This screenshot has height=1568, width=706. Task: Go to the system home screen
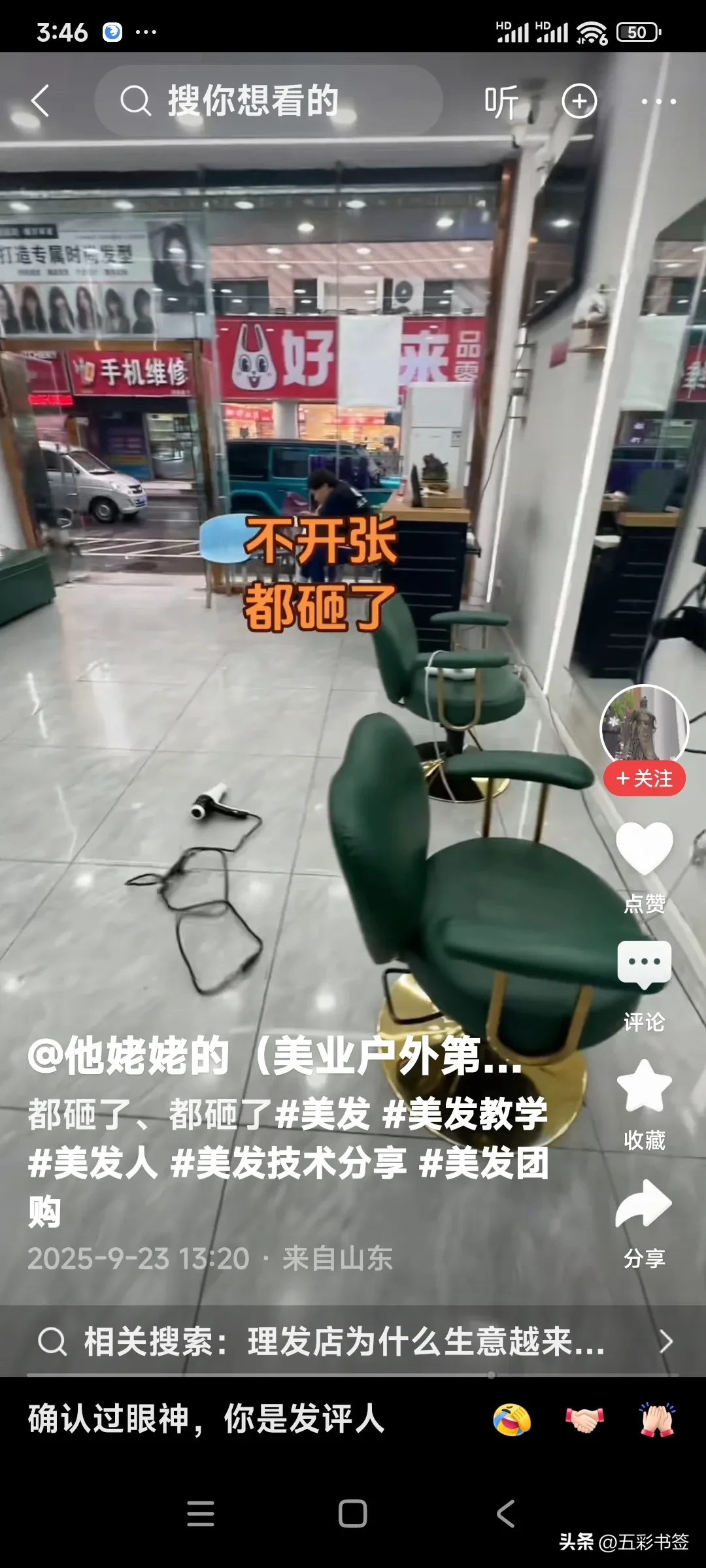[353, 1514]
